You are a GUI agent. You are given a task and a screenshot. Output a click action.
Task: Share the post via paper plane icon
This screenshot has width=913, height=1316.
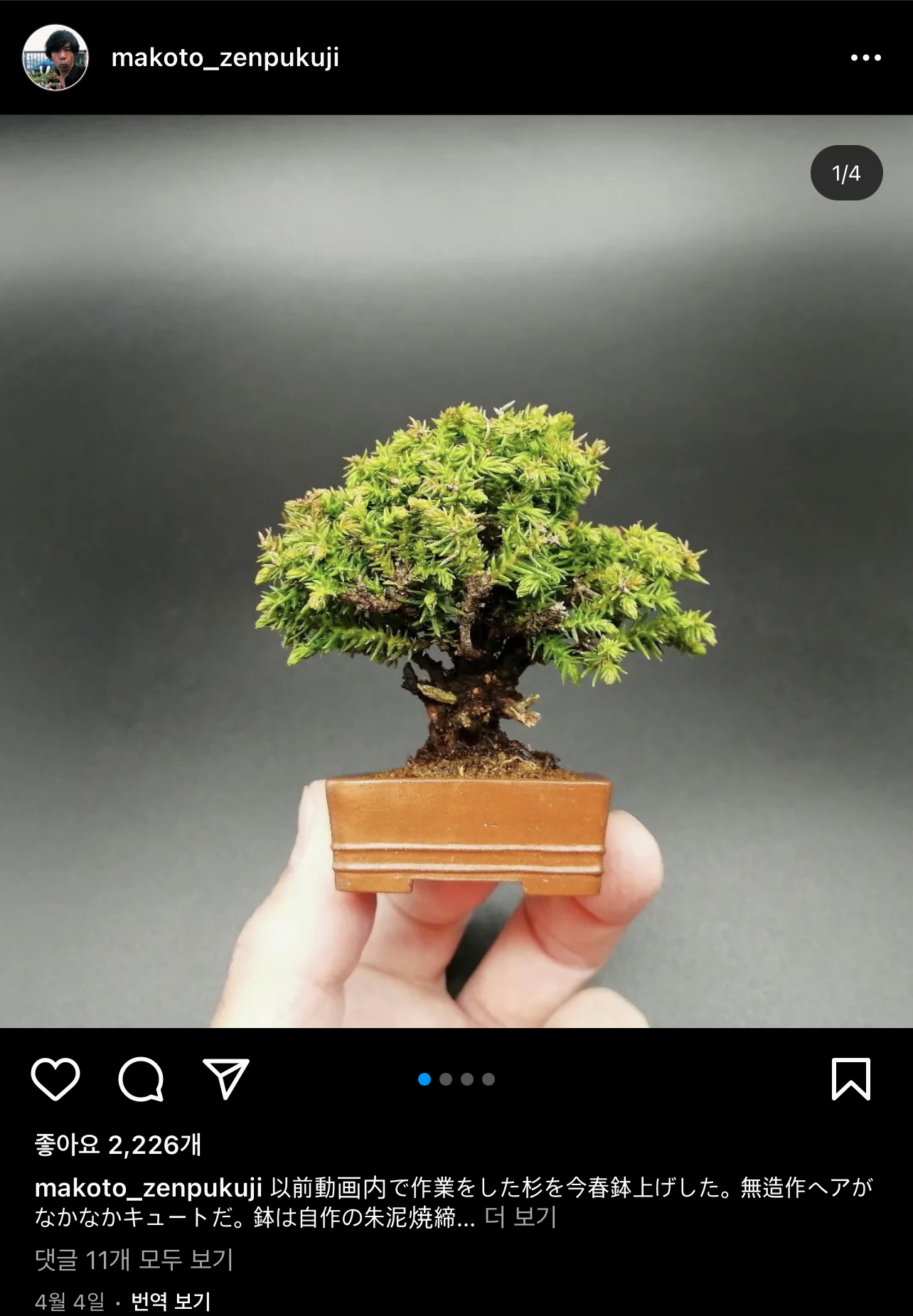[x=226, y=1079]
